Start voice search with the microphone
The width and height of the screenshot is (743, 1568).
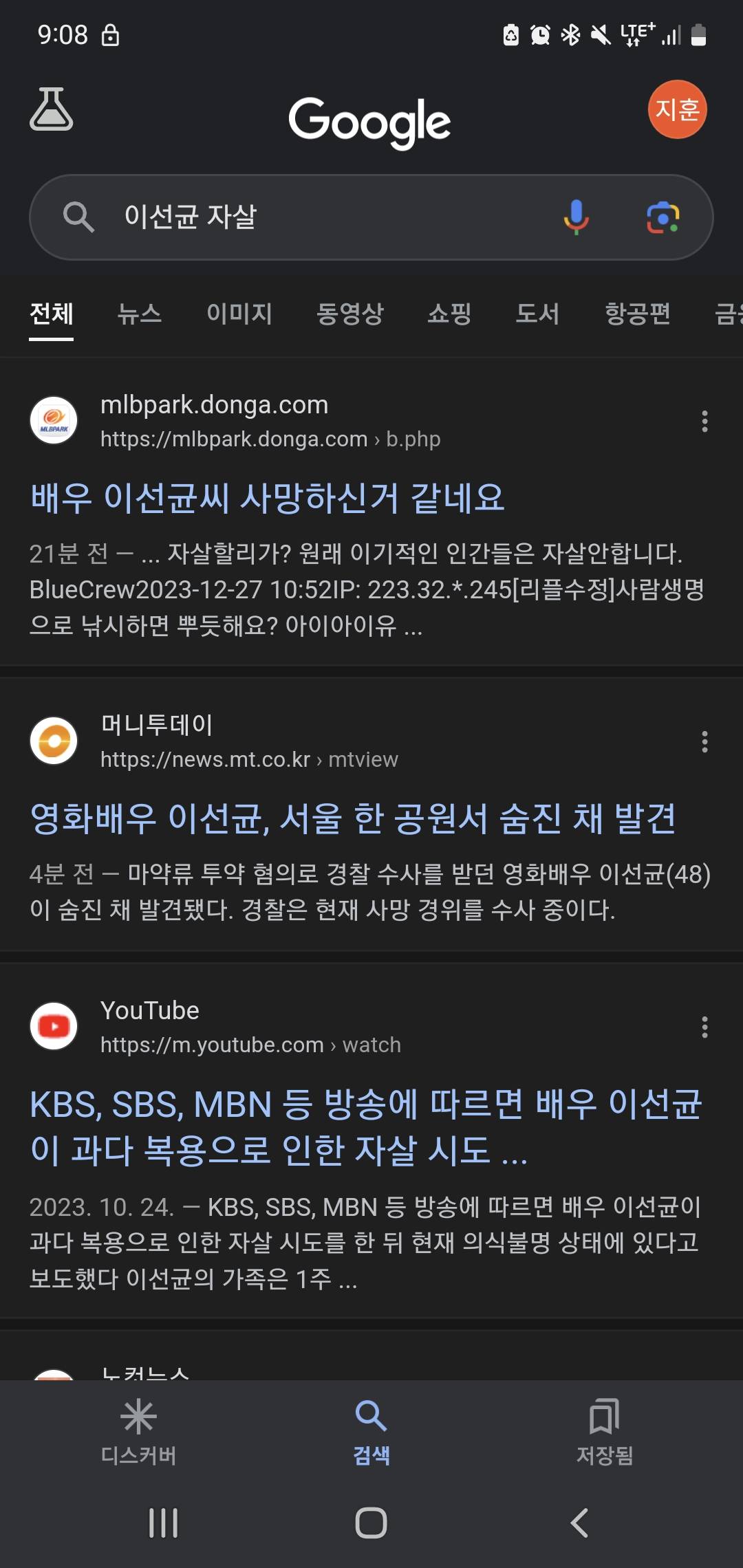tap(577, 217)
